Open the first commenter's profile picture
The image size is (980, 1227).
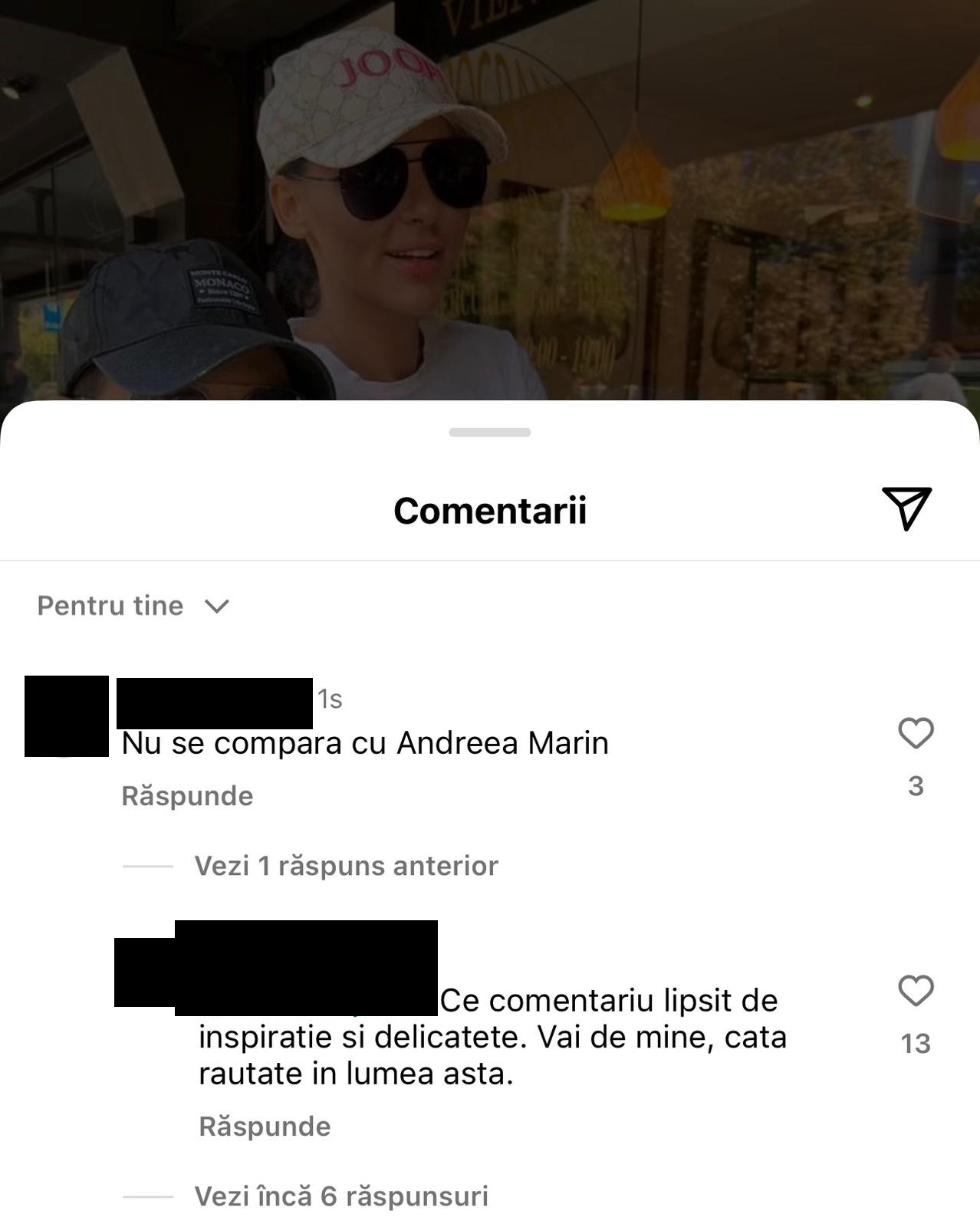tap(67, 716)
